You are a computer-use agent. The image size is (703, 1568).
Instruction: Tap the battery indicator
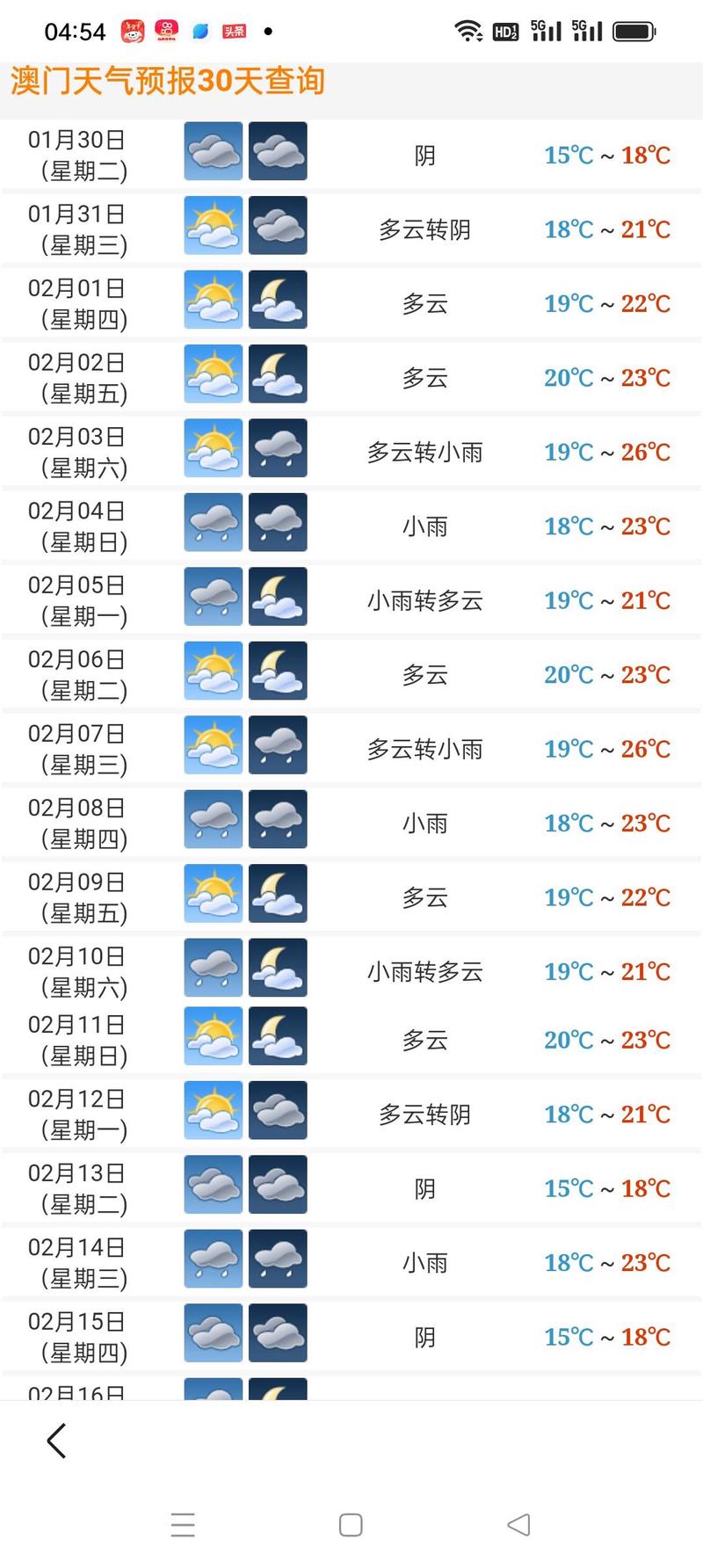pyautogui.click(x=631, y=29)
